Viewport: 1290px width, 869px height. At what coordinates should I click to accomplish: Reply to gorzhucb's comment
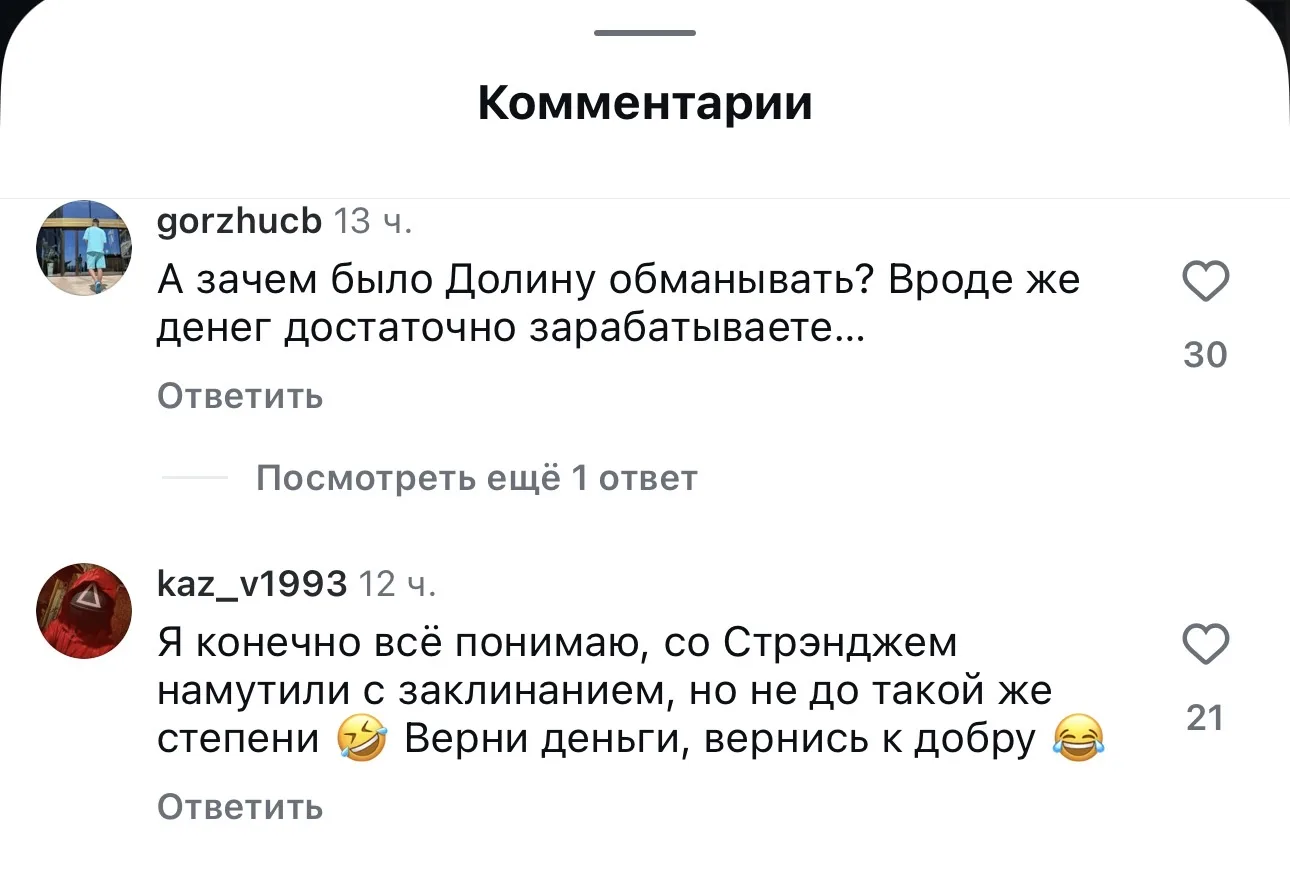click(x=240, y=397)
